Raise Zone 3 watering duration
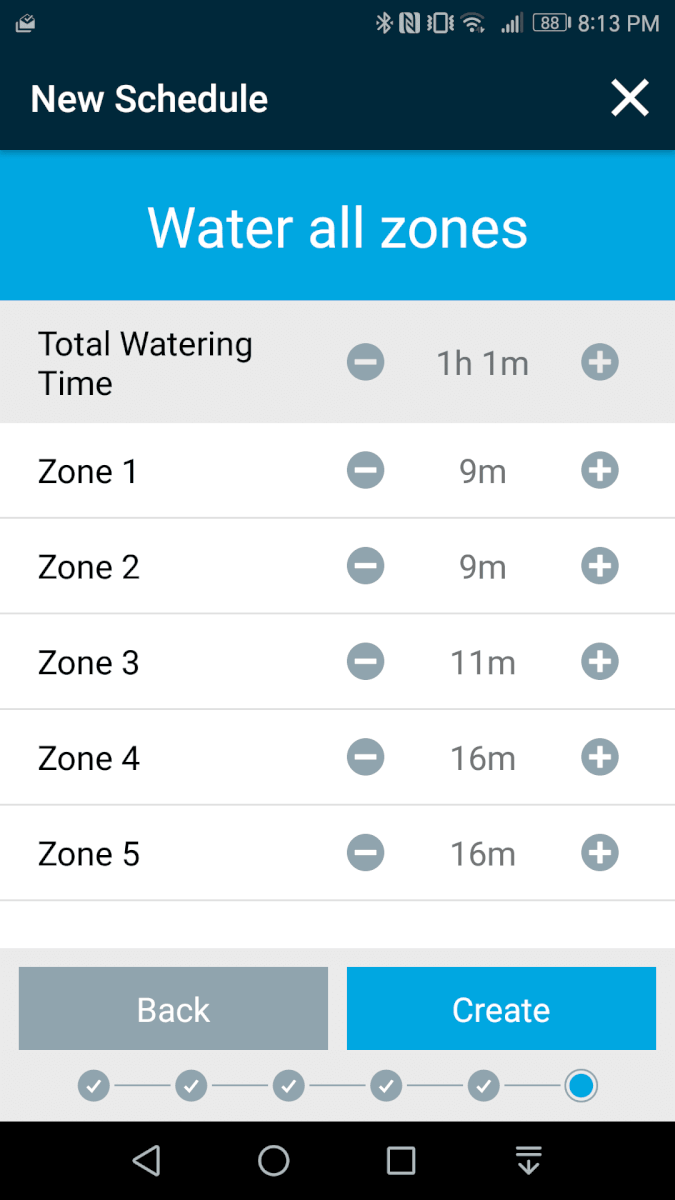 600,661
